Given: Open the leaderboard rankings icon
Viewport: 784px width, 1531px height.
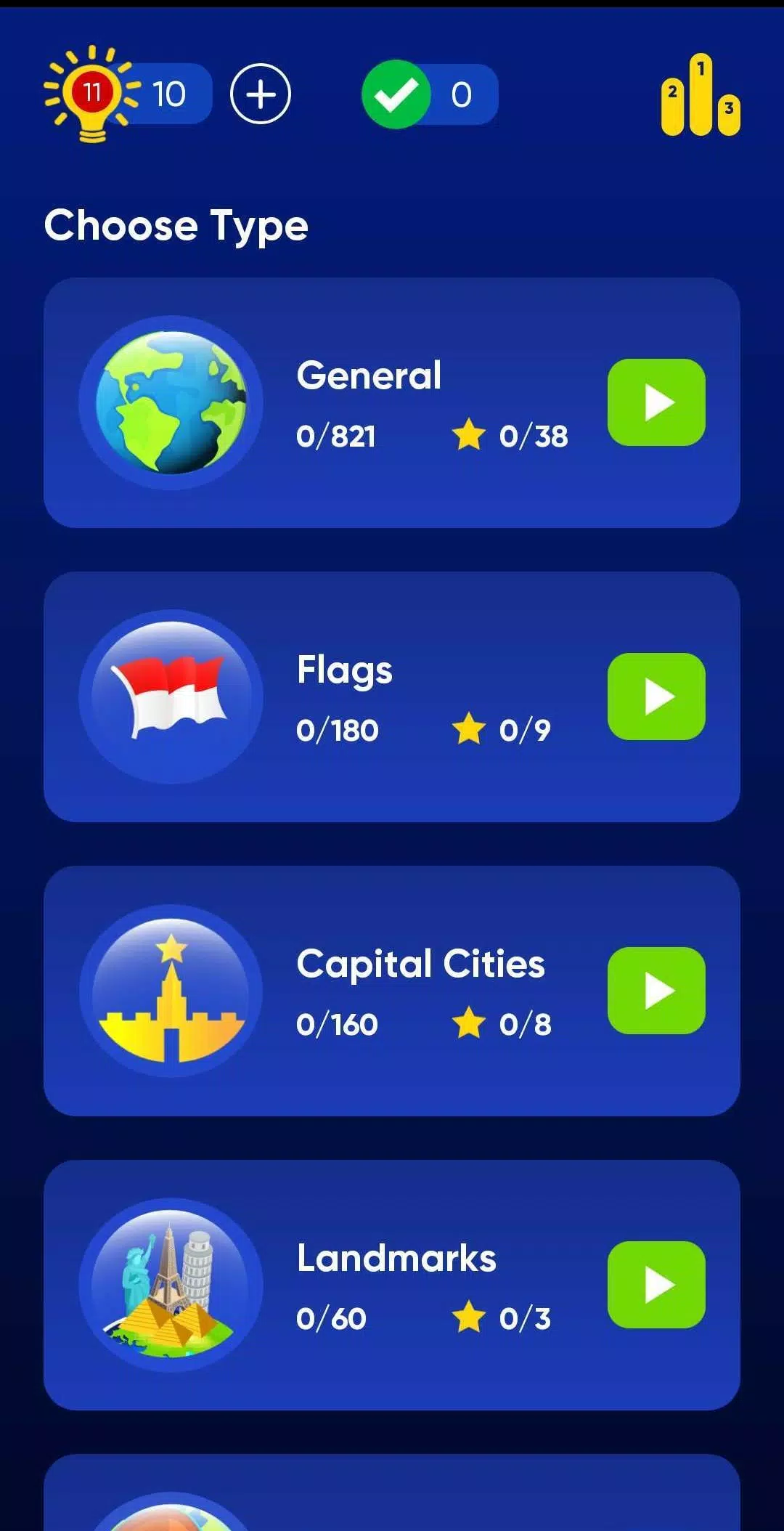Looking at the screenshot, I should pos(699,94).
